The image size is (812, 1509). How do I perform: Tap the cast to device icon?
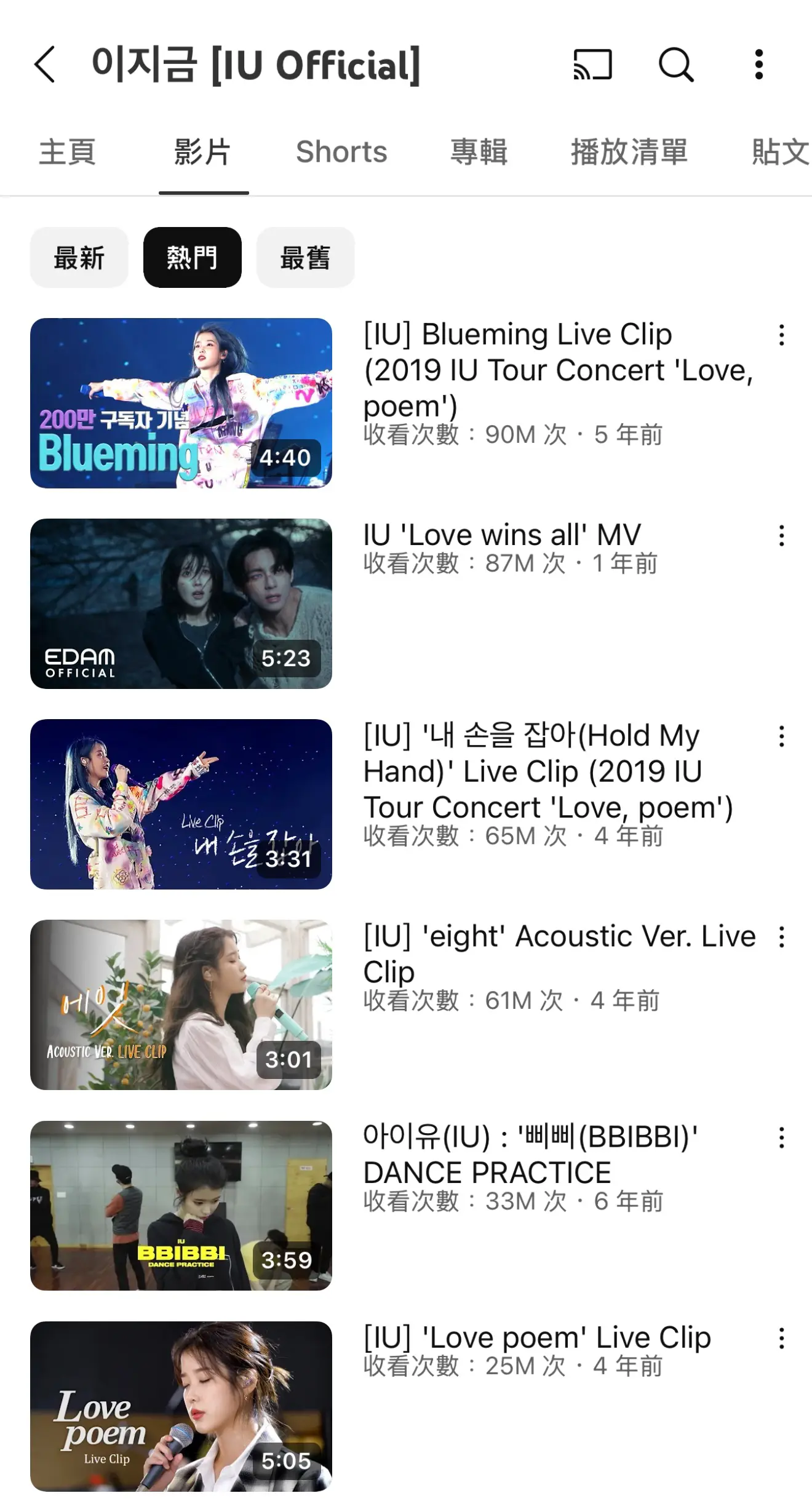click(x=592, y=64)
